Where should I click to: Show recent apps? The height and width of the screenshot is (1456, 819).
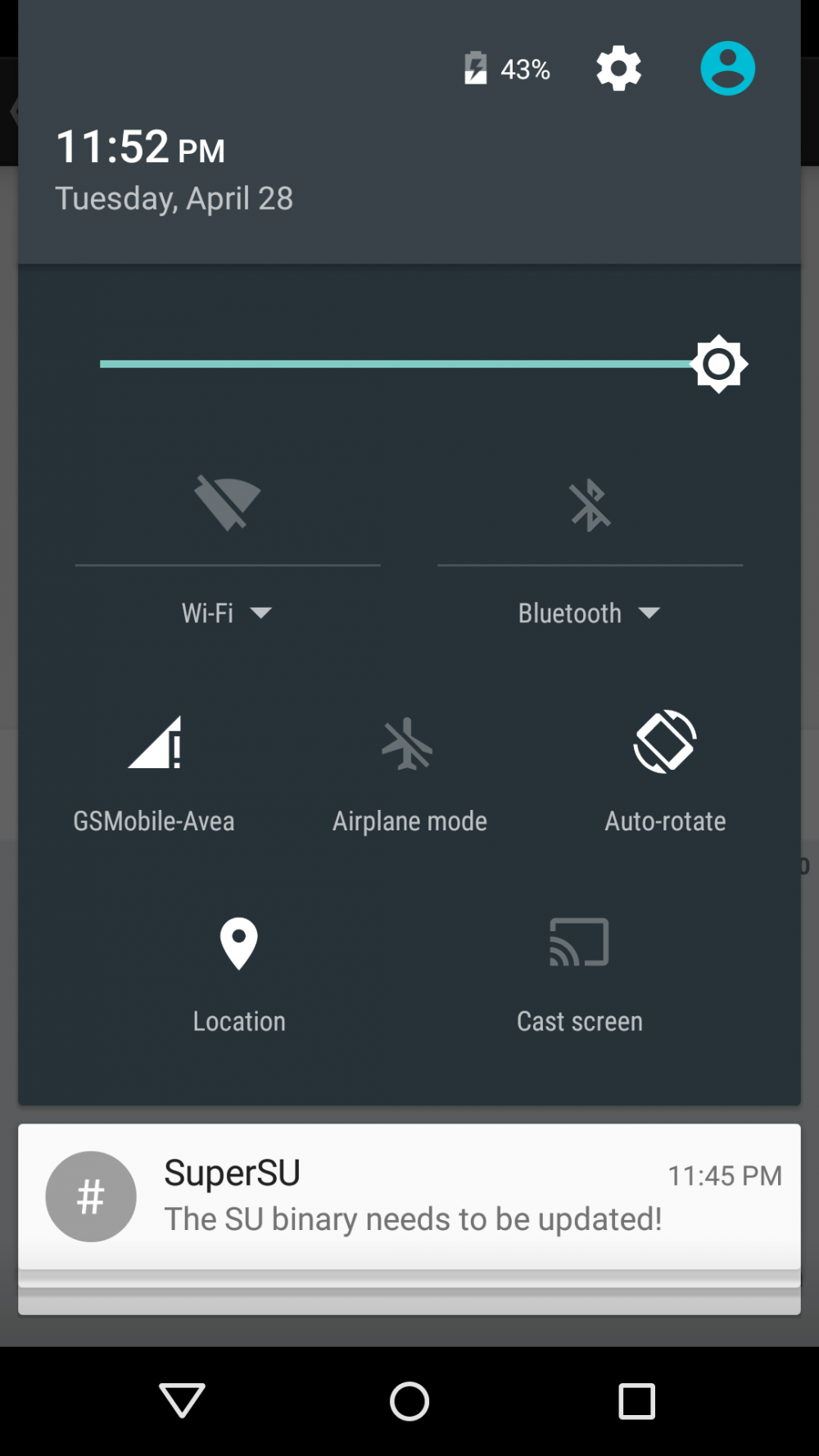click(636, 1400)
